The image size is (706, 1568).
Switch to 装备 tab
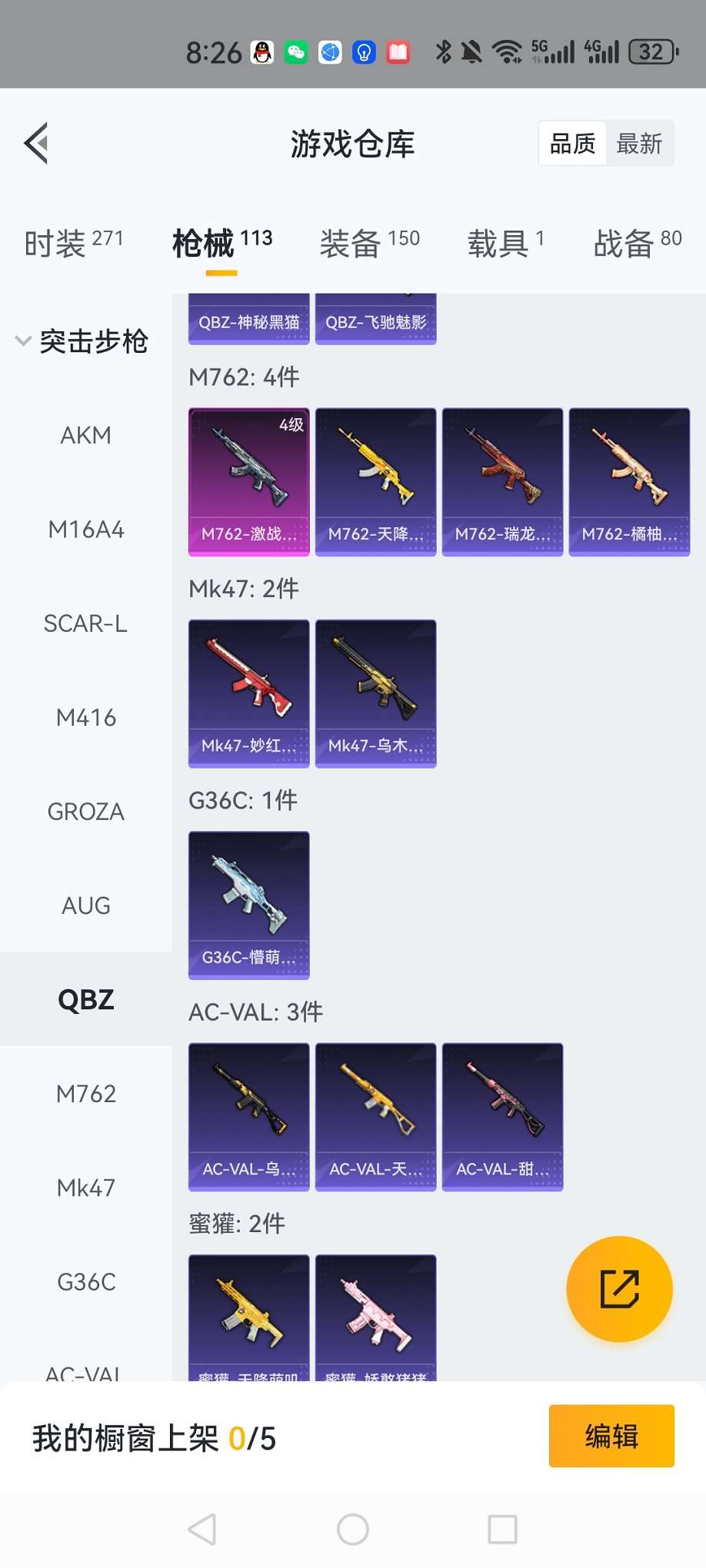point(369,243)
